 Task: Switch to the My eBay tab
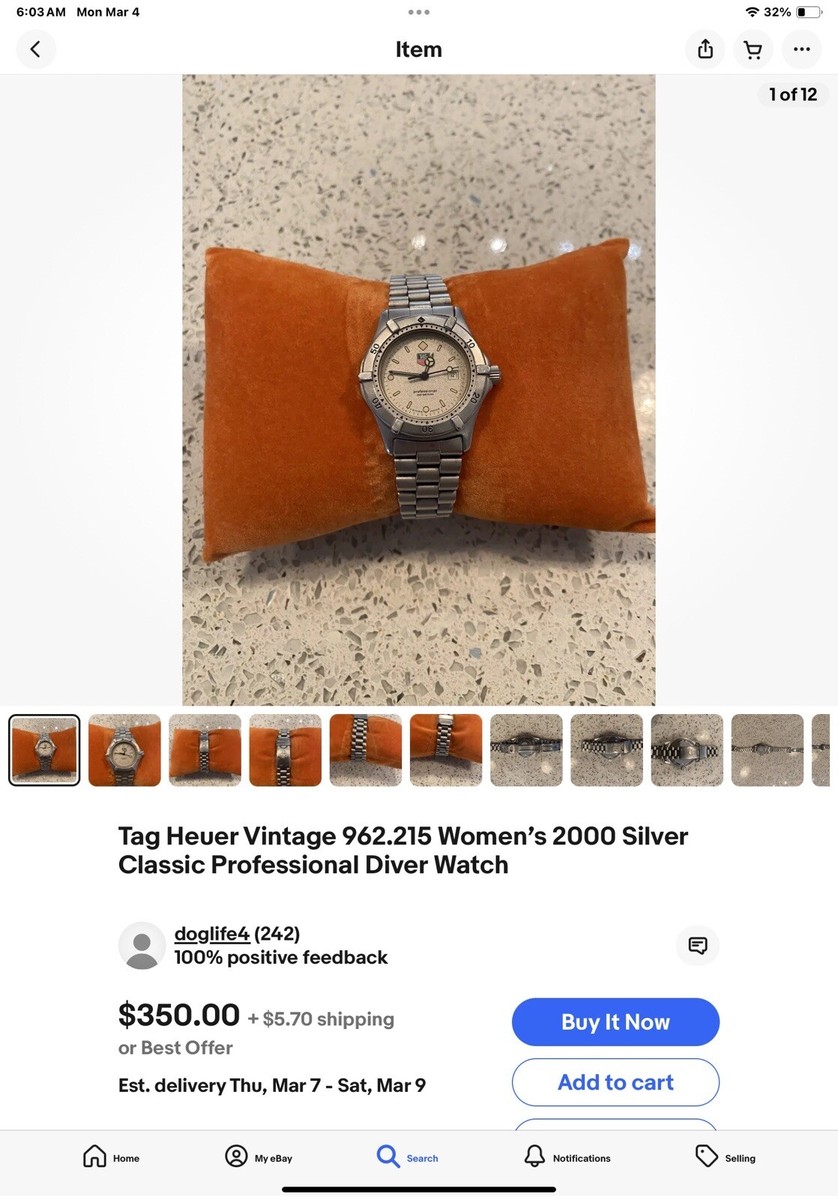pyautogui.click(x=259, y=1157)
